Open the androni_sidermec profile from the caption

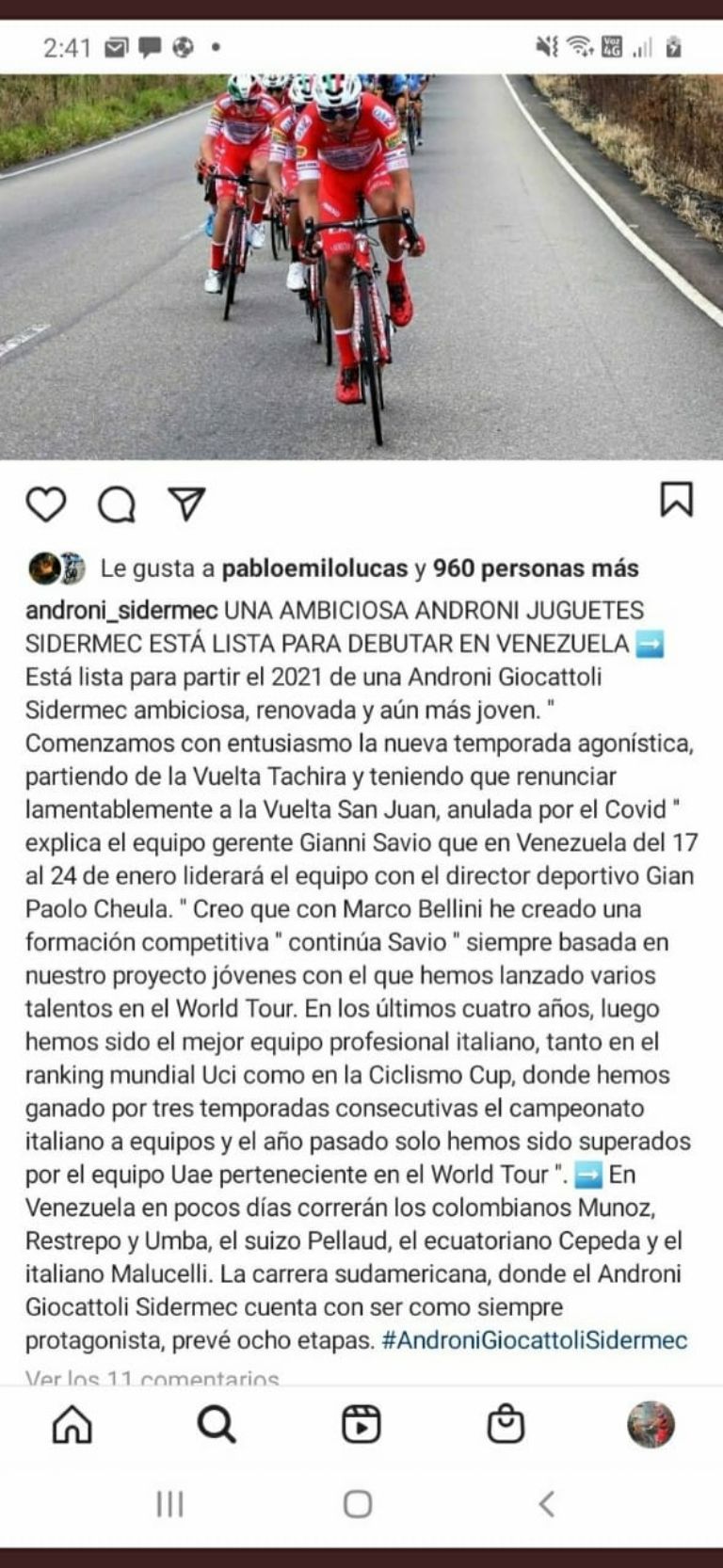121,610
